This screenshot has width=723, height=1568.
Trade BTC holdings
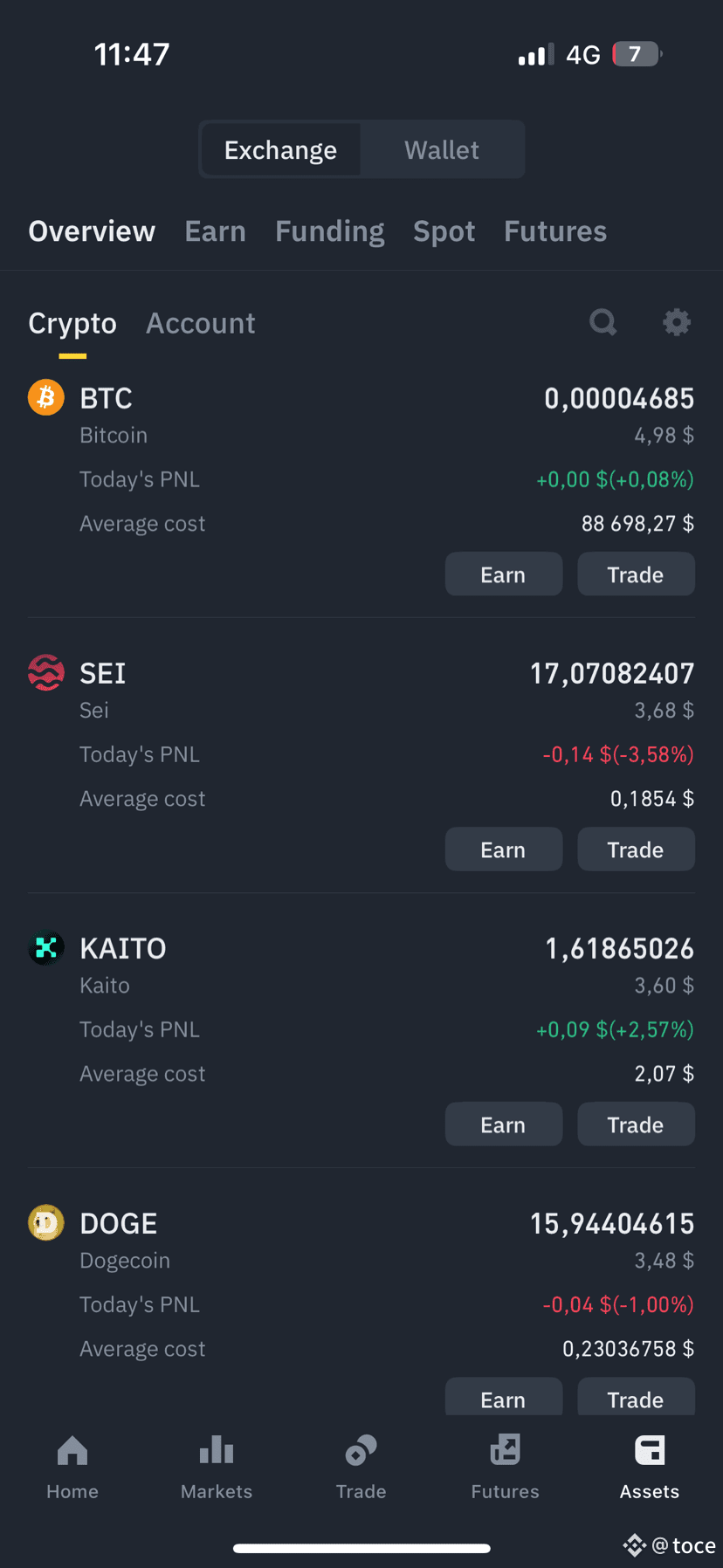pos(636,574)
